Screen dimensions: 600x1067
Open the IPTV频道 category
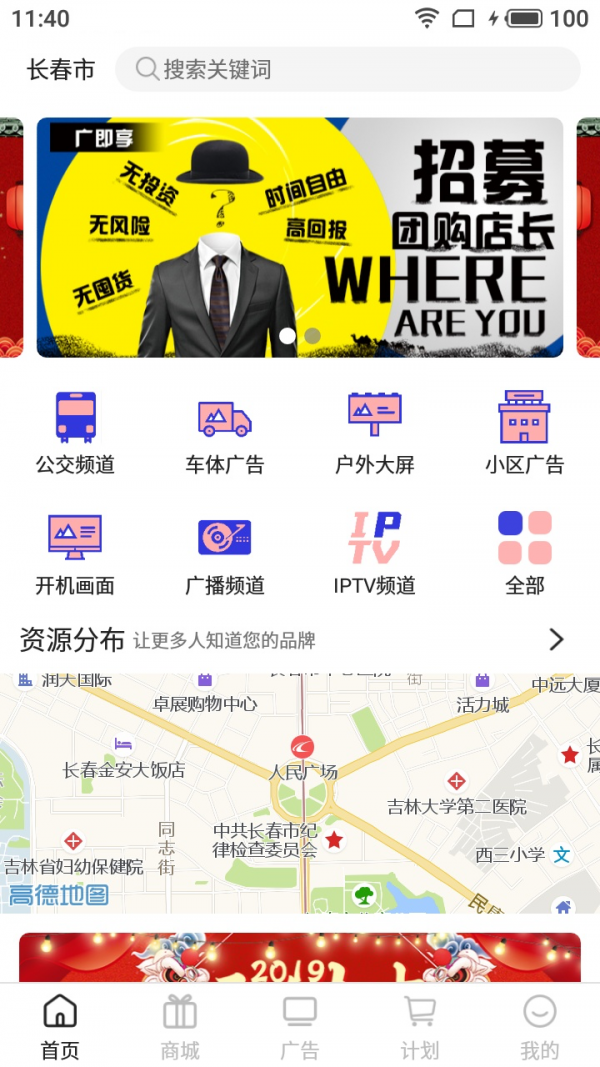pos(375,553)
